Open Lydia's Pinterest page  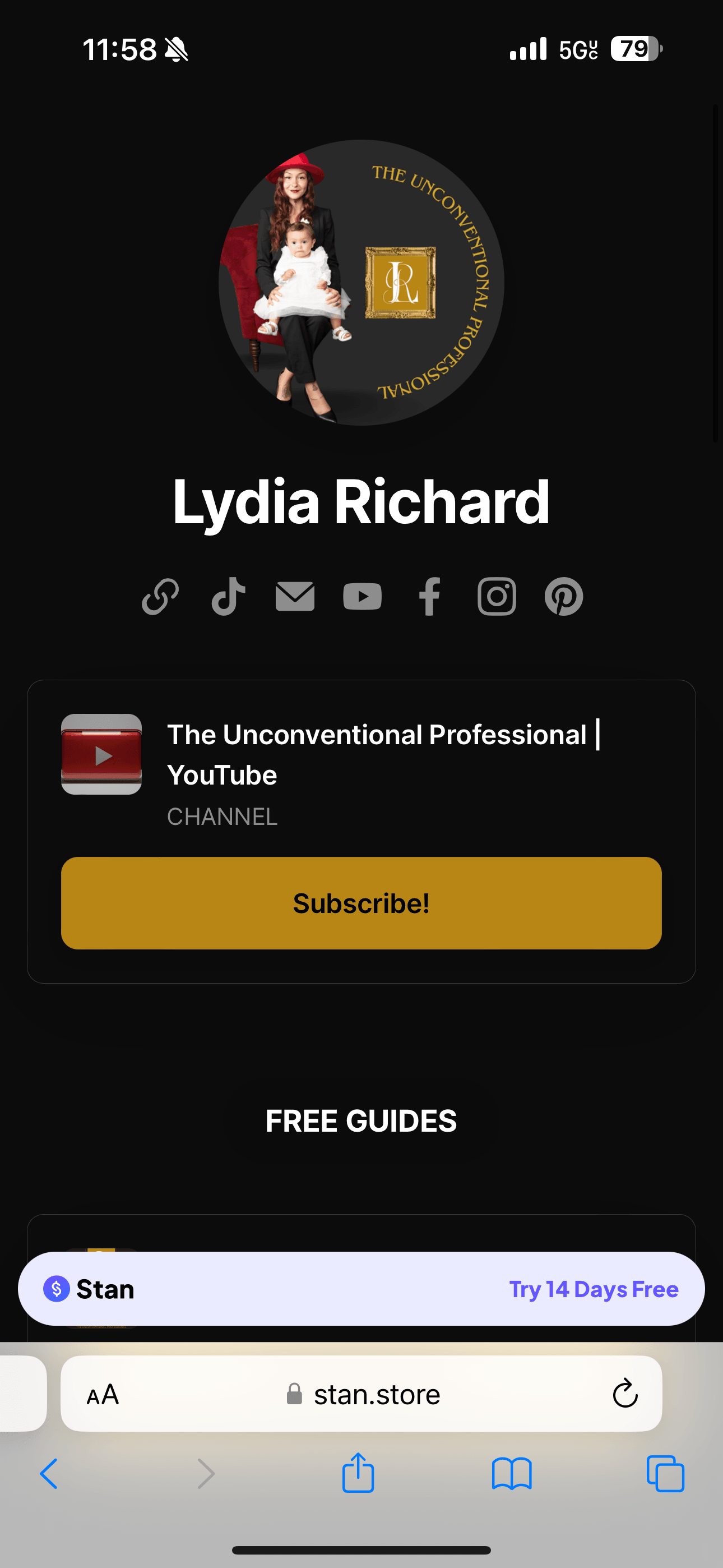pos(564,597)
